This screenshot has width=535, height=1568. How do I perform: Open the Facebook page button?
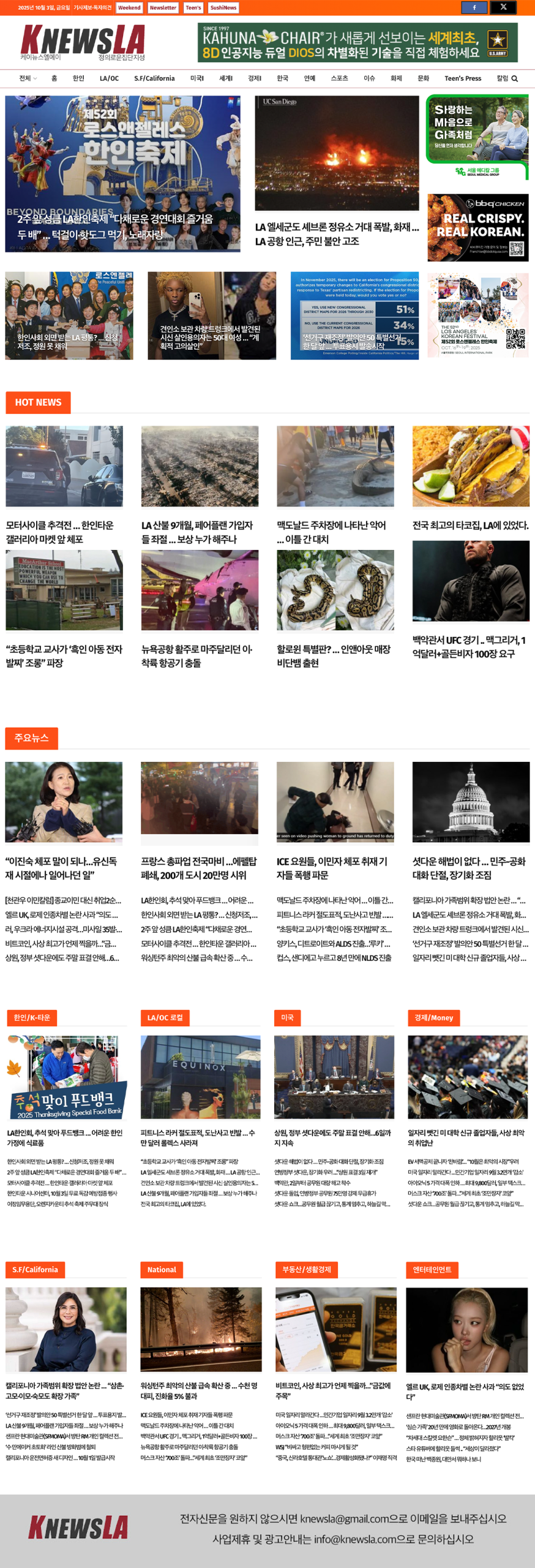pos(474,7)
